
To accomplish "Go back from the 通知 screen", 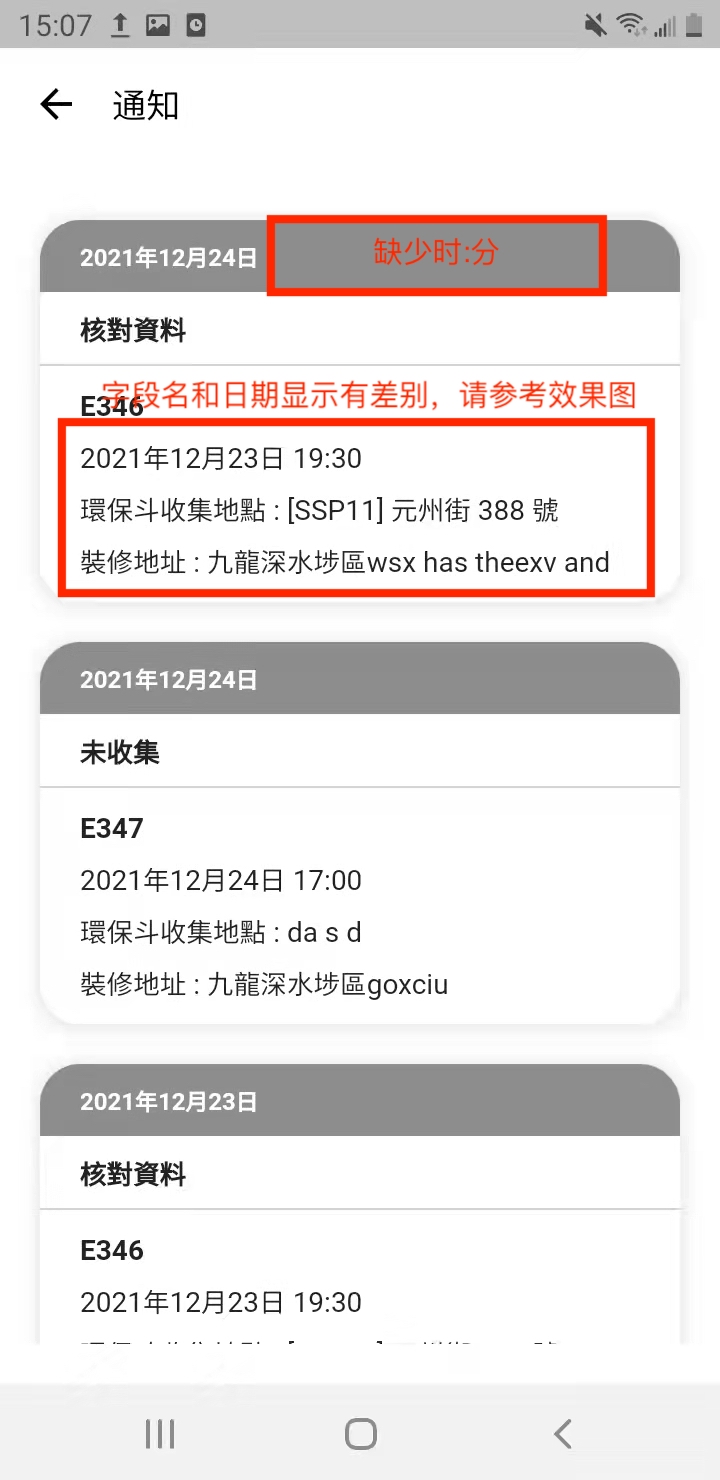I will point(56,105).
